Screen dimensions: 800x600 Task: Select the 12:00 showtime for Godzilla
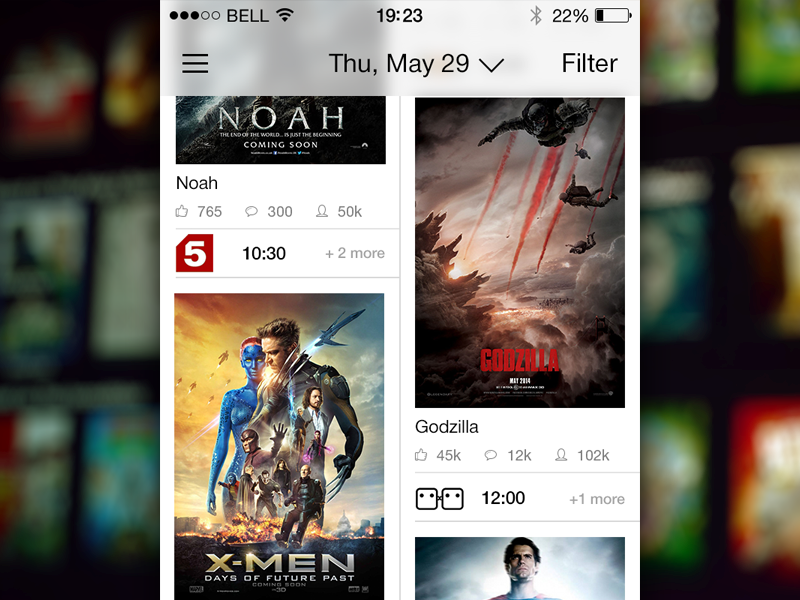[x=503, y=498]
